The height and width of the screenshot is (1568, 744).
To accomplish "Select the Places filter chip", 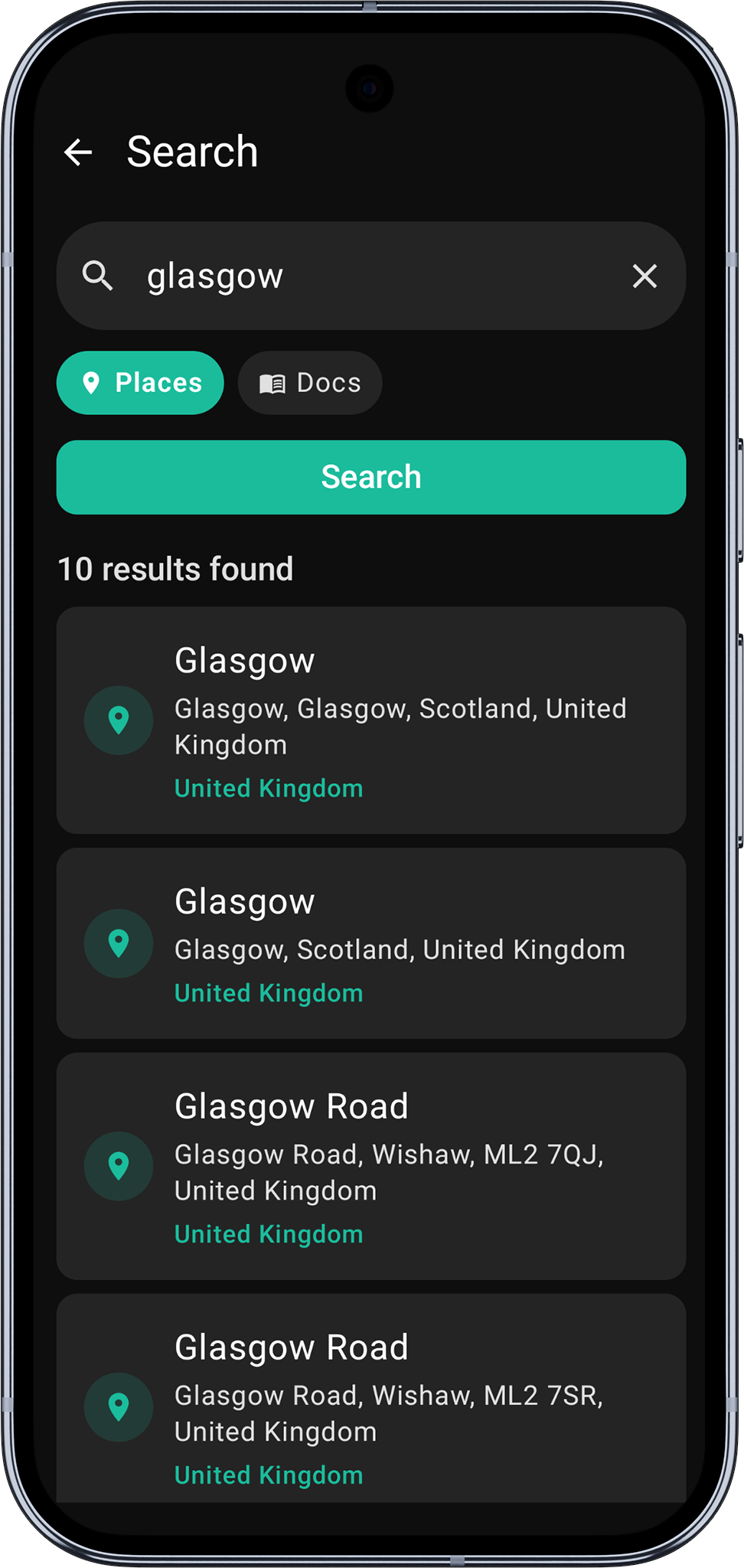I will (x=141, y=383).
